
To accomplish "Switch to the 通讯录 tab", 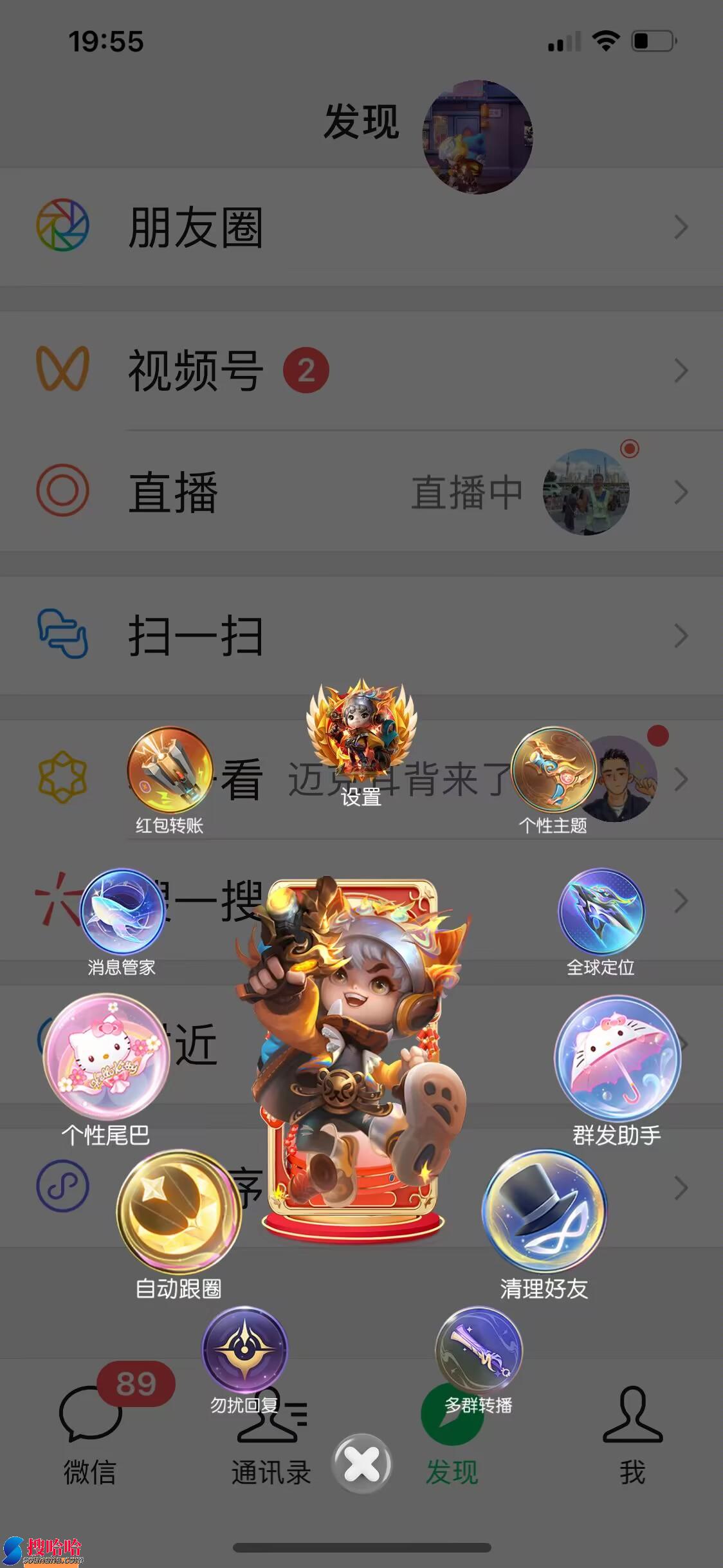I will click(270, 1468).
